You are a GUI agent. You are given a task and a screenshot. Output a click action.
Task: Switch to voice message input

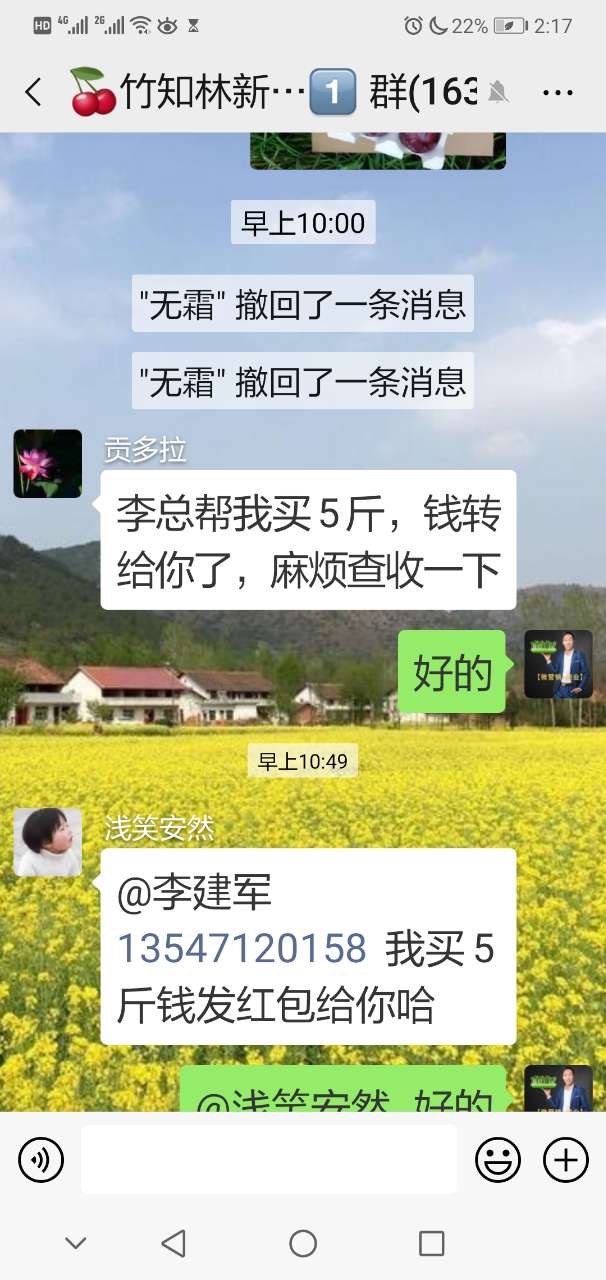pos(41,1160)
